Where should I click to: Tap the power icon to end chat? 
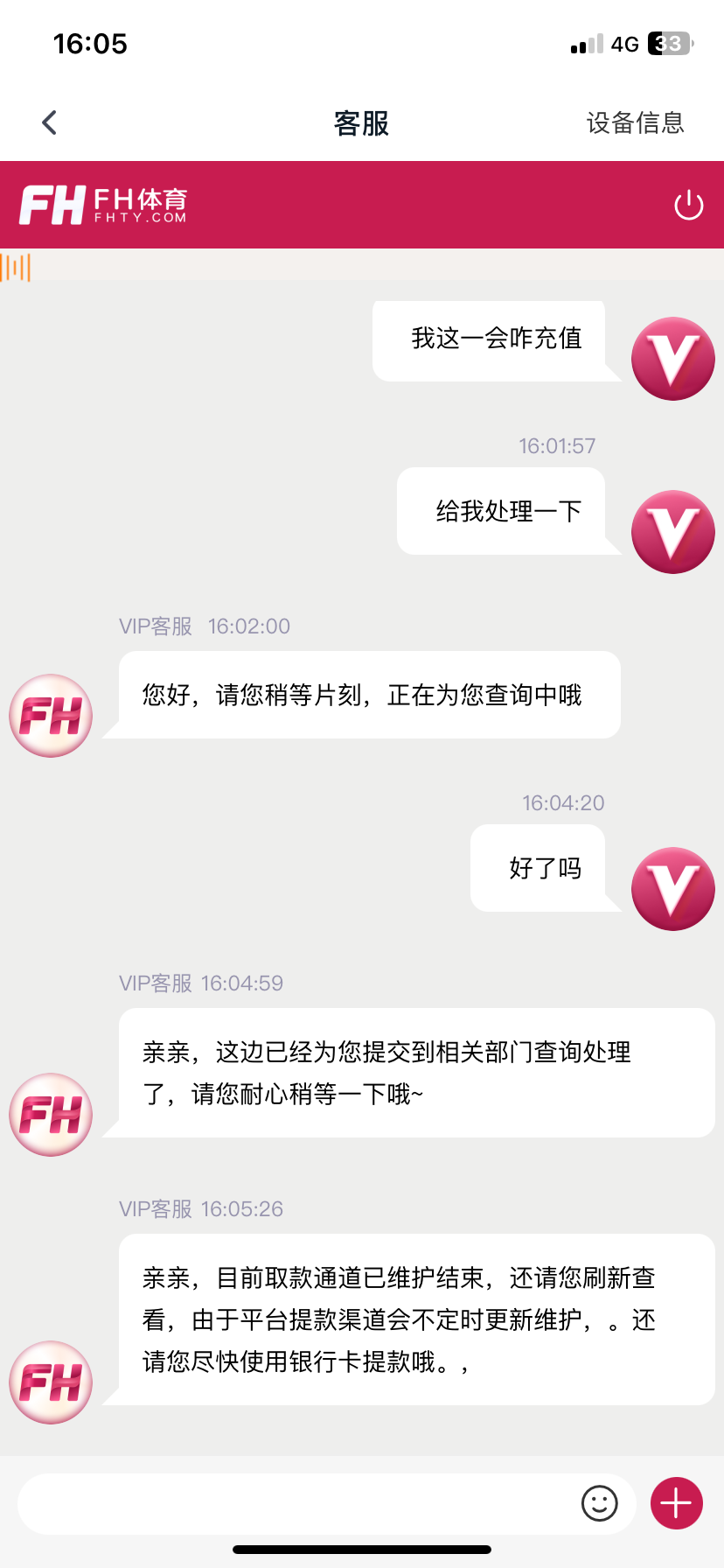click(688, 206)
